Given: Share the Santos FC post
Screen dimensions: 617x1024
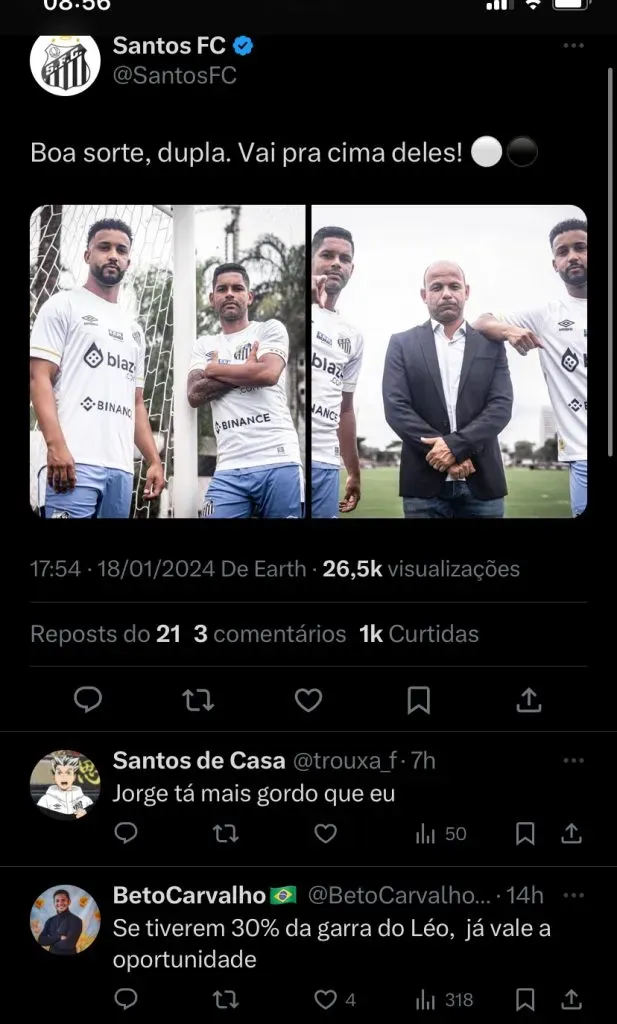Looking at the screenshot, I should tap(528, 700).
